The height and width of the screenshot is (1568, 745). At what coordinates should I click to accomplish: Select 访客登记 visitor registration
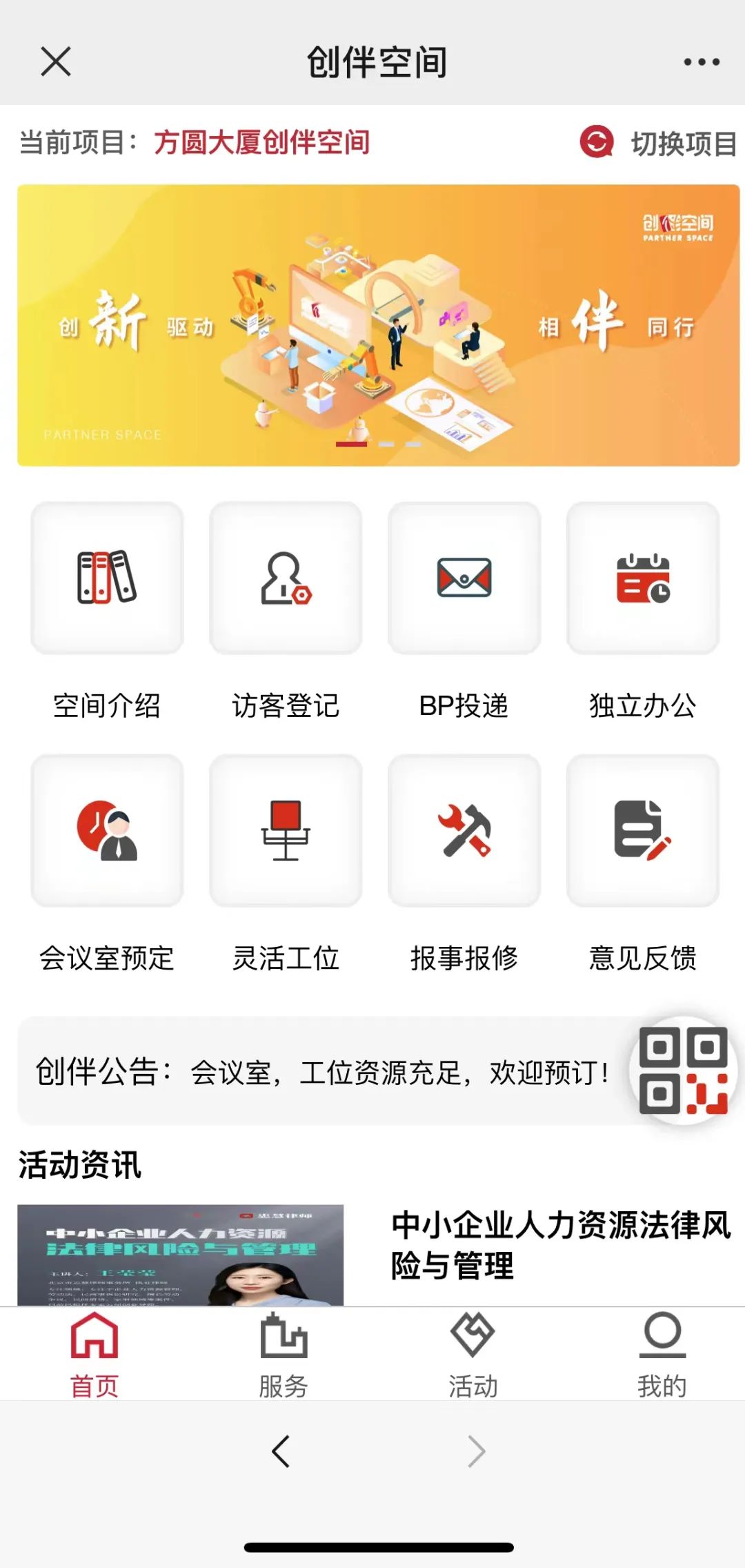tap(286, 579)
